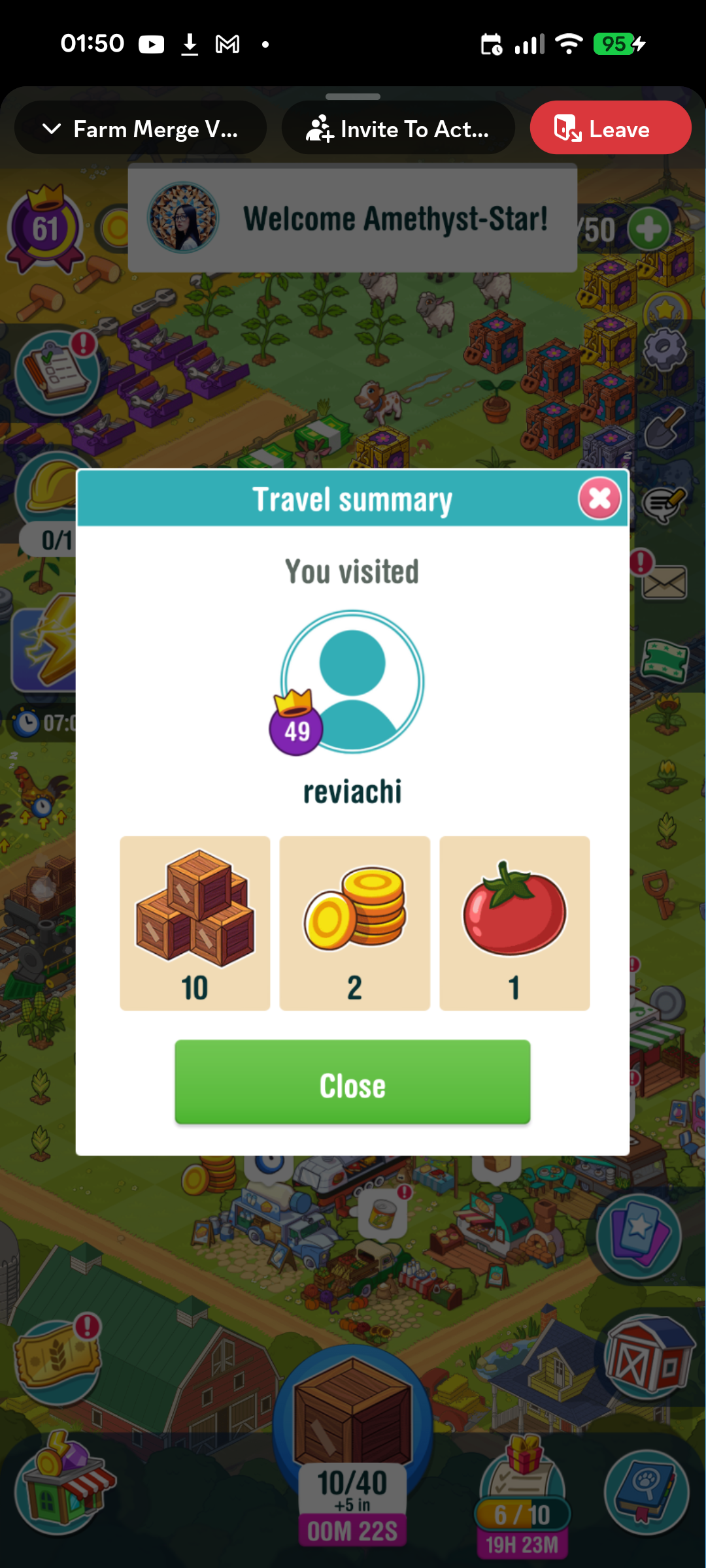Open the shovel tool icon

click(x=664, y=428)
